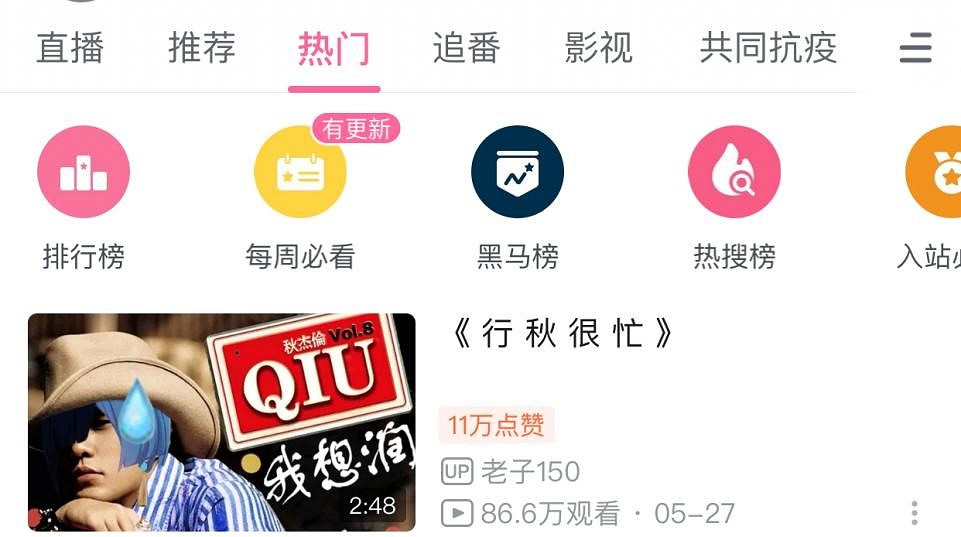Open 每周必看 weekly picks
The height and width of the screenshot is (537, 961).
click(300, 172)
